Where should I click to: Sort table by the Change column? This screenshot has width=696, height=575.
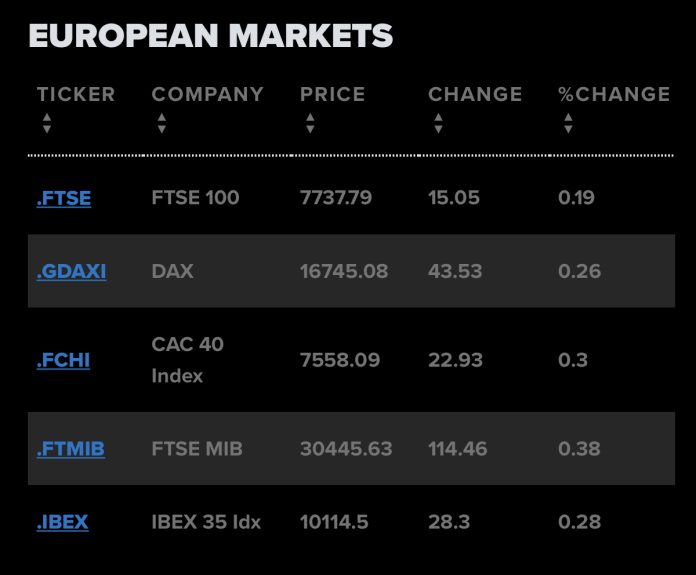438,123
